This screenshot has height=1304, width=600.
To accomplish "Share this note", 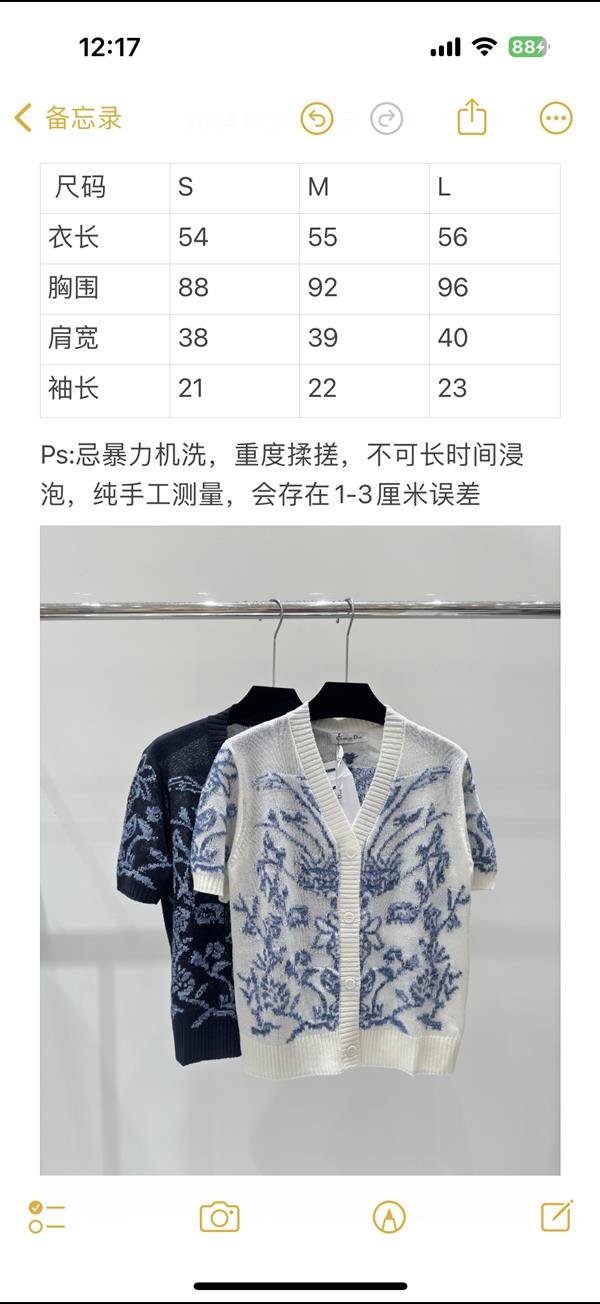I will (472, 117).
